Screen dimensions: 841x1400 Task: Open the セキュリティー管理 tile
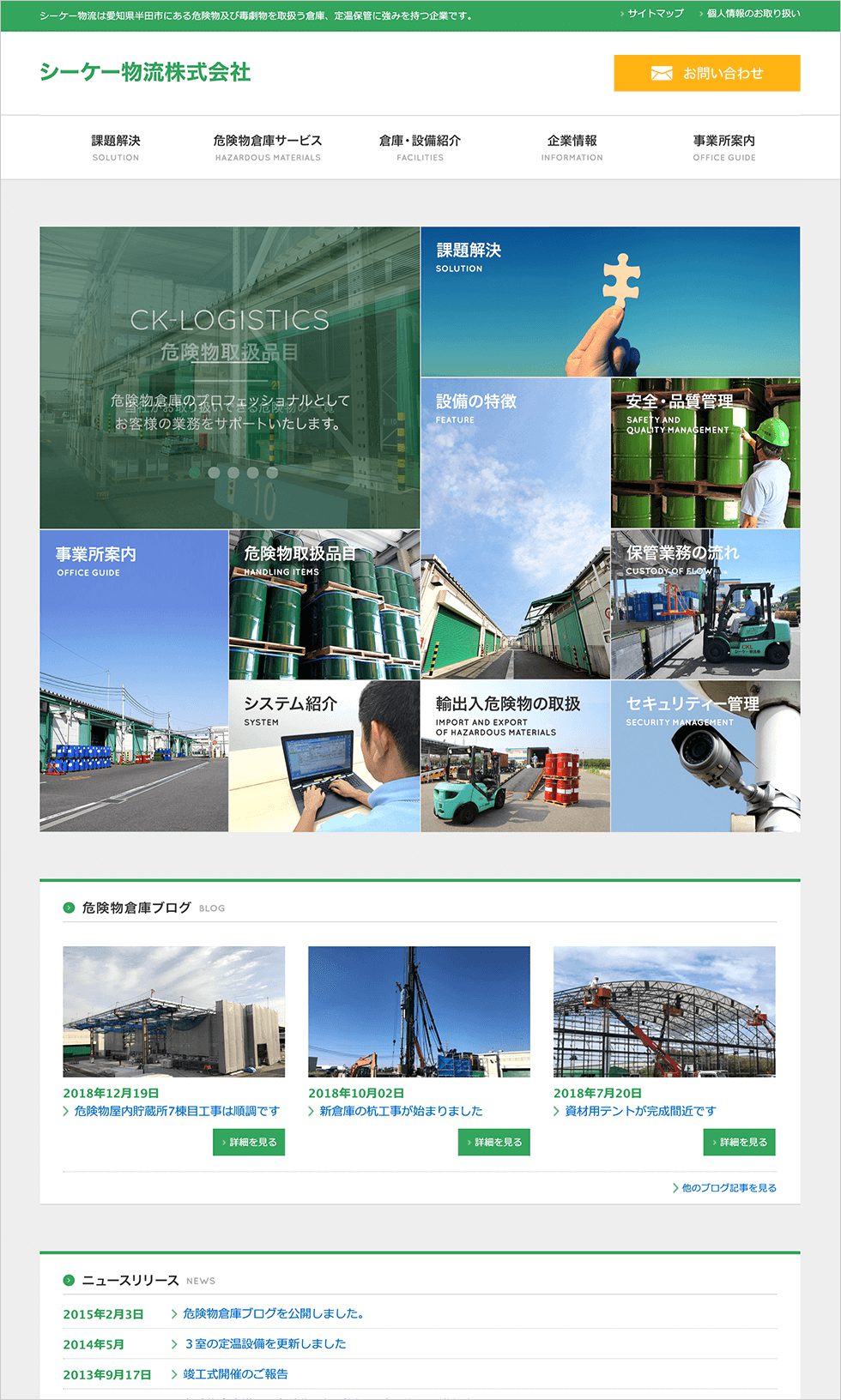(x=705, y=756)
